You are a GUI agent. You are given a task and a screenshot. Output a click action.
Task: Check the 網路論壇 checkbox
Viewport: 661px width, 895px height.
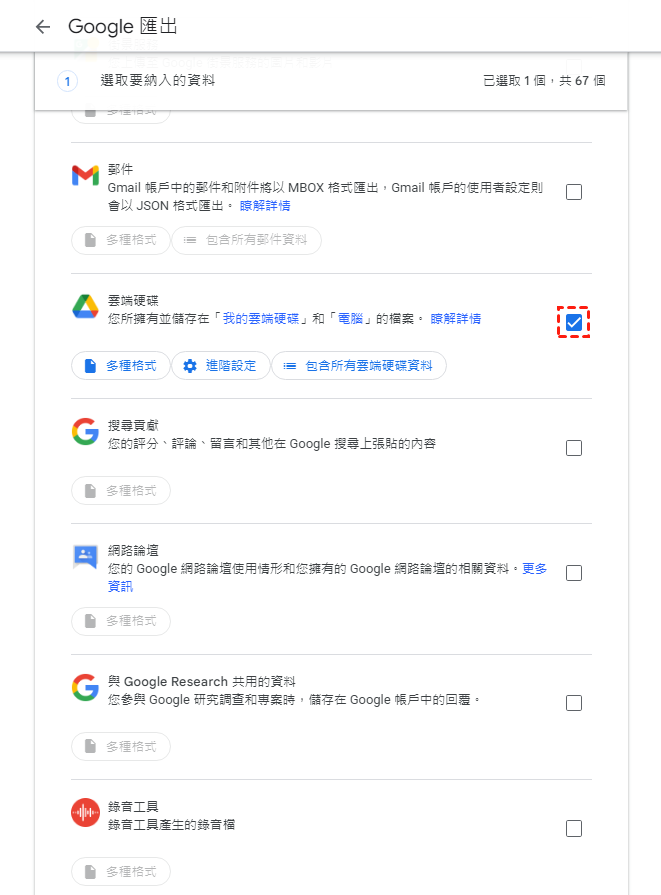(574, 573)
